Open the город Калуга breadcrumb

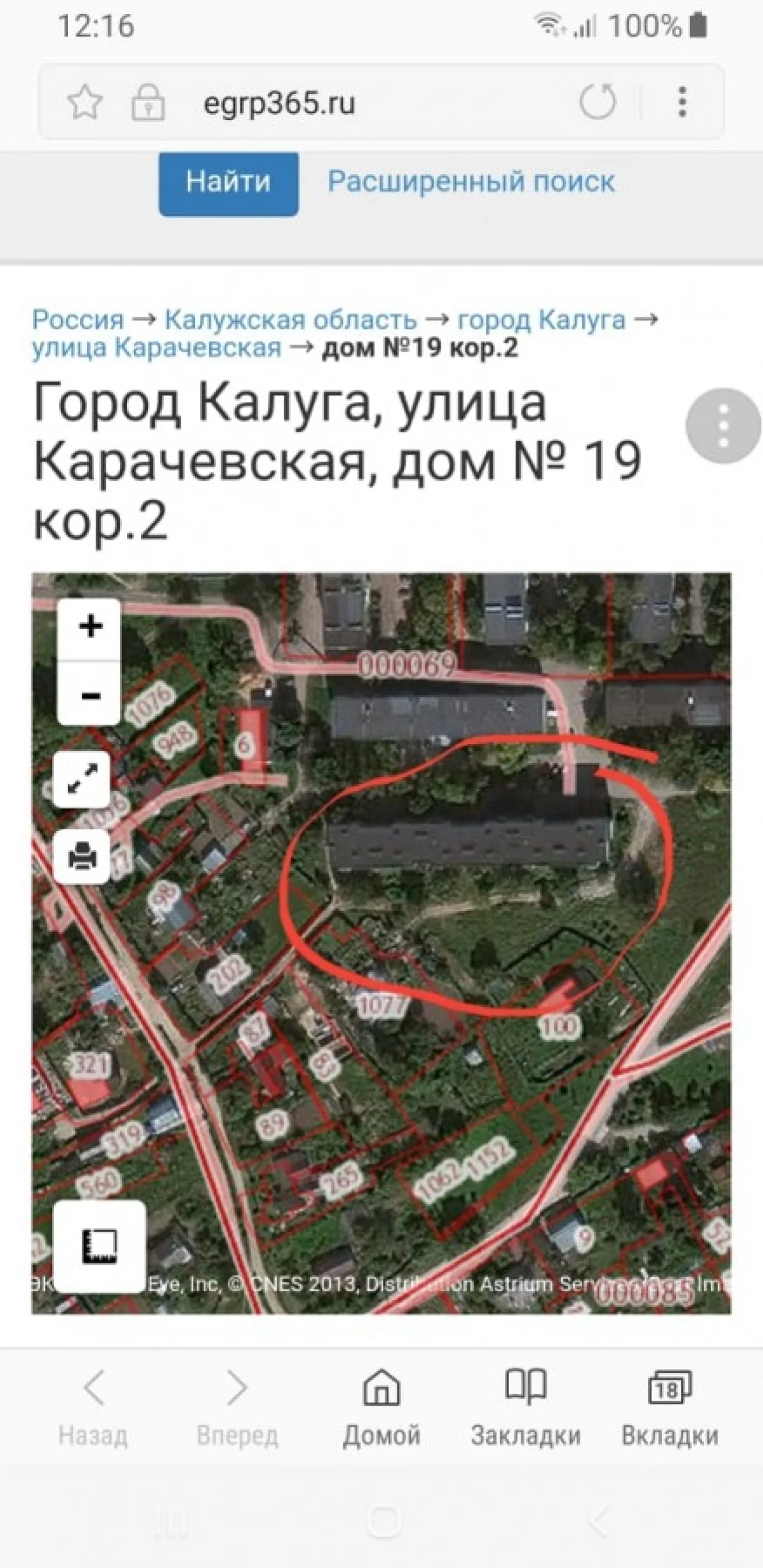(x=541, y=319)
